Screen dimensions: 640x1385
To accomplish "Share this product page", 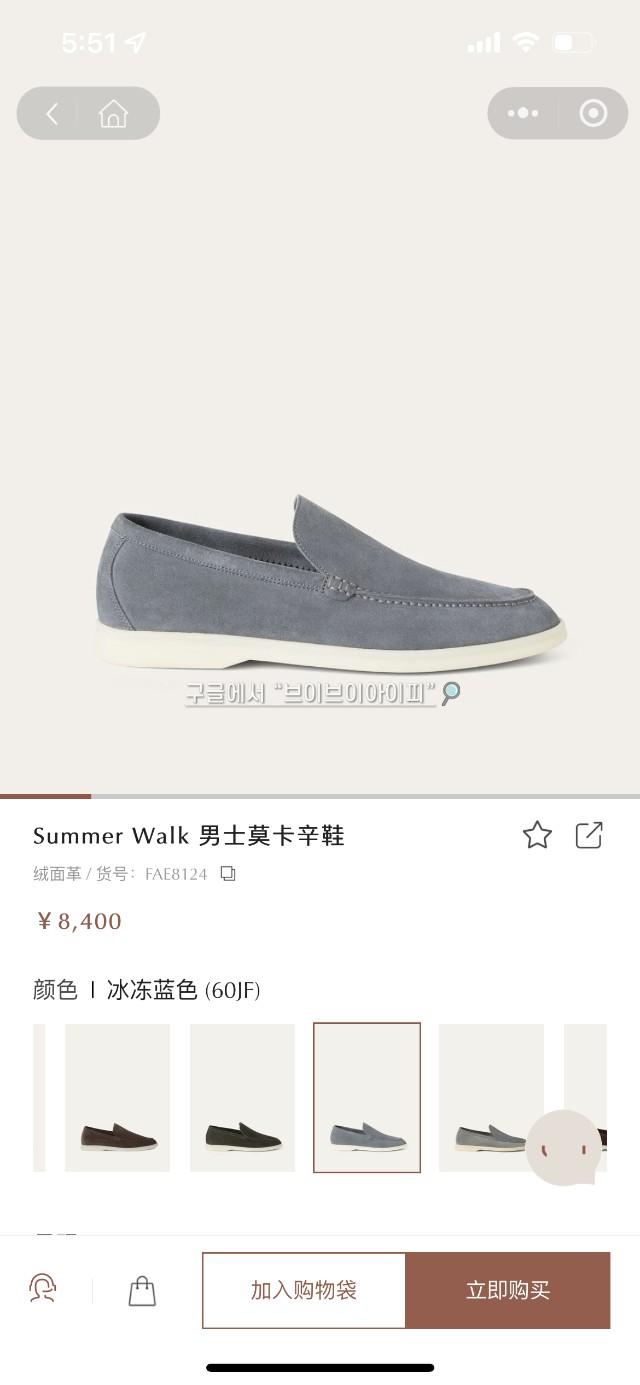I will [589, 835].
